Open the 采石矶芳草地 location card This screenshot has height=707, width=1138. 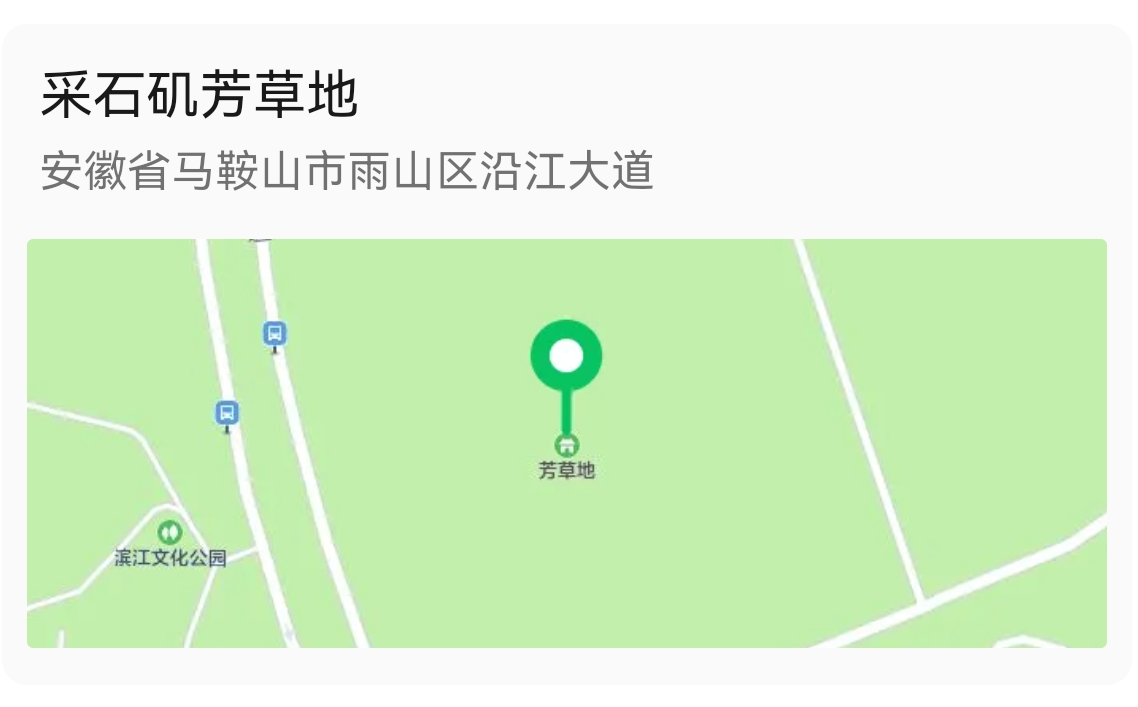click(x=200, y=97)
